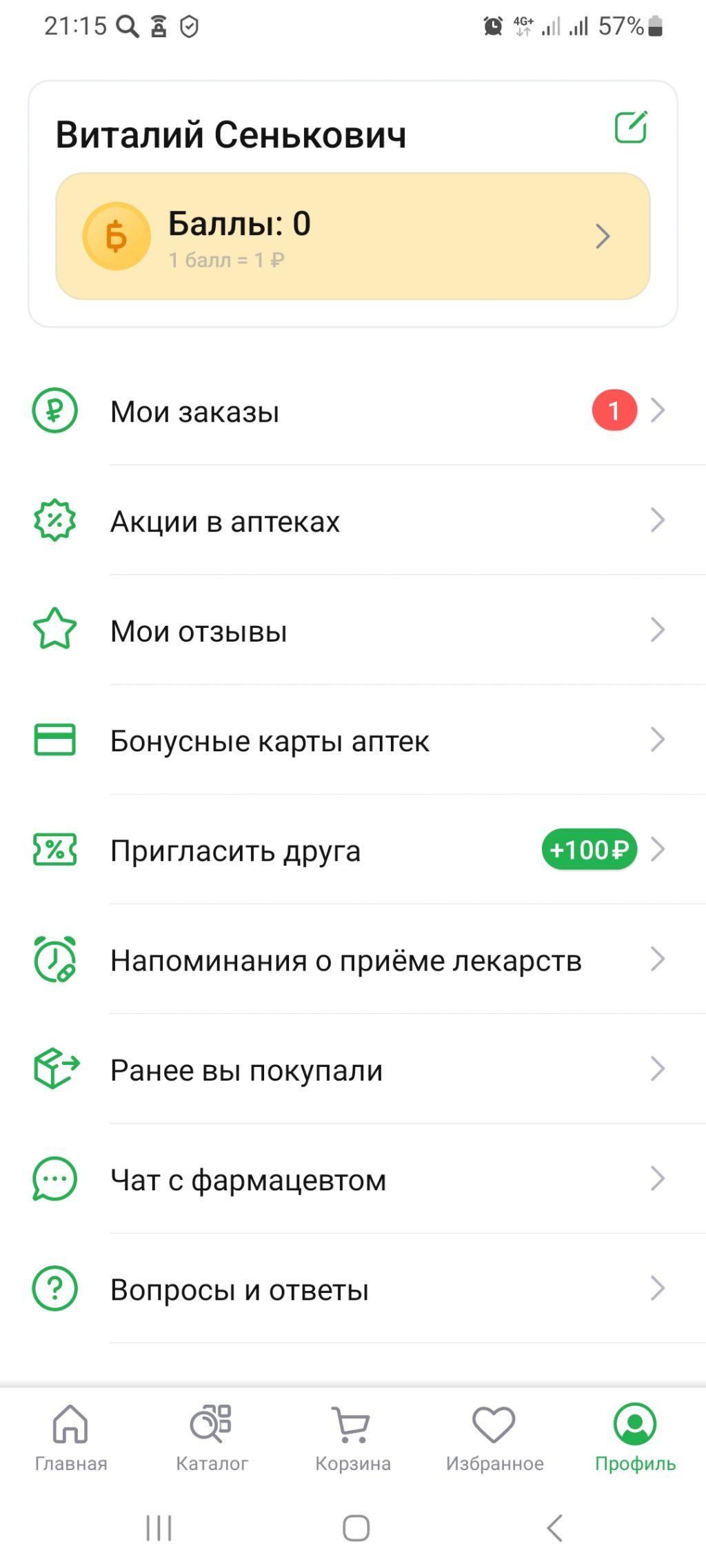The image size is (706, 1568).
Task: Open Напоминания о приёме лекарств
Action: pyautogui.click(x=352, y=960)
